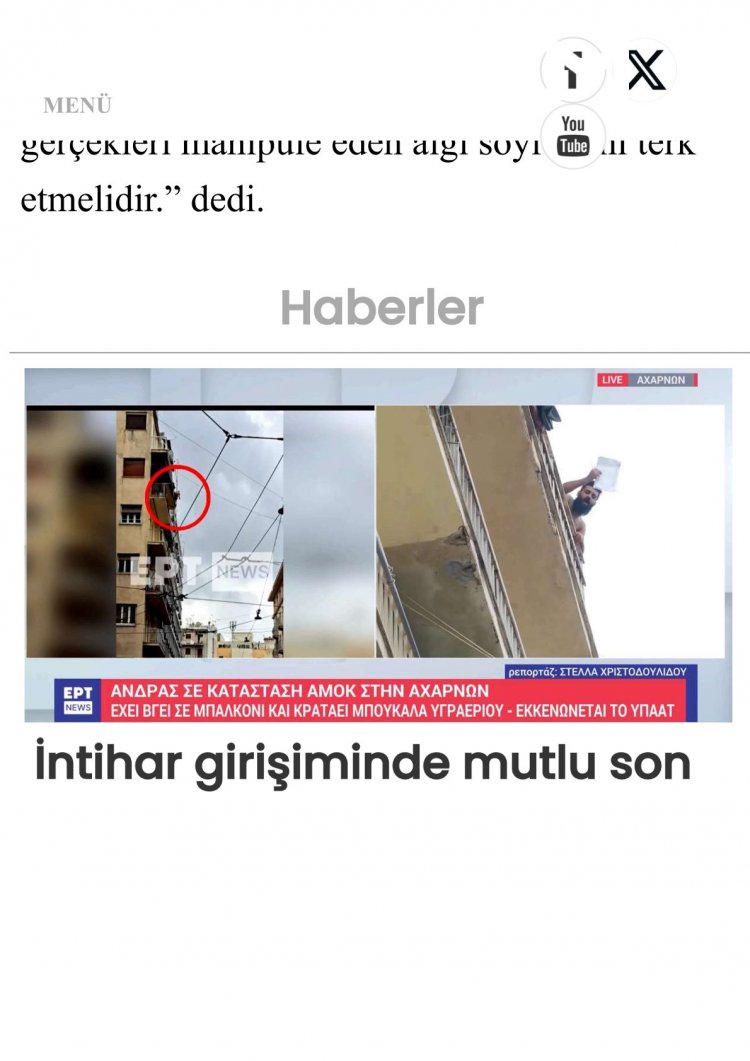
Task: Read the 'İntihar girişiminde mutlu son' headline
Action: click(x=362, y=764)
